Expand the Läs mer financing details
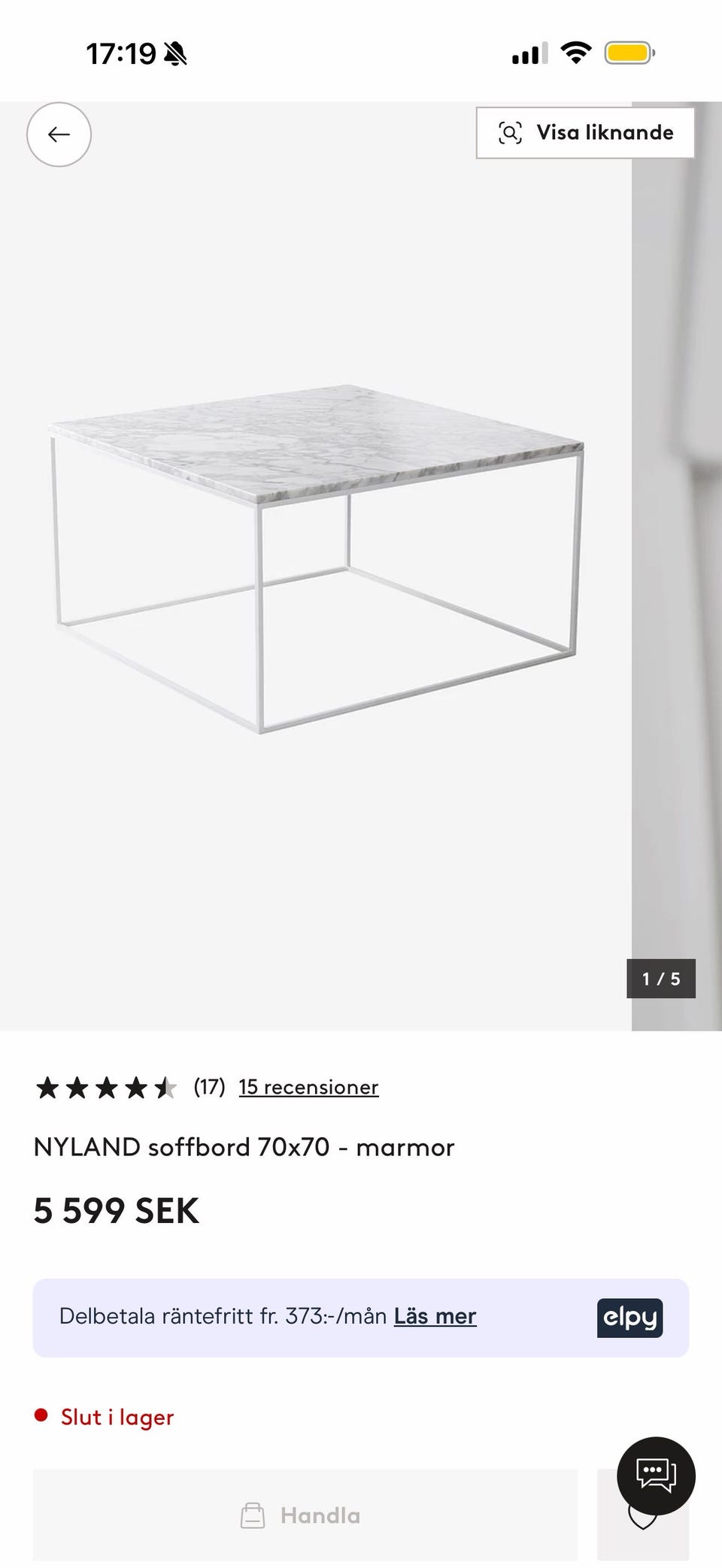Screen dimensions: 722x1568 pyautogui.click(x=435, y=1316)
